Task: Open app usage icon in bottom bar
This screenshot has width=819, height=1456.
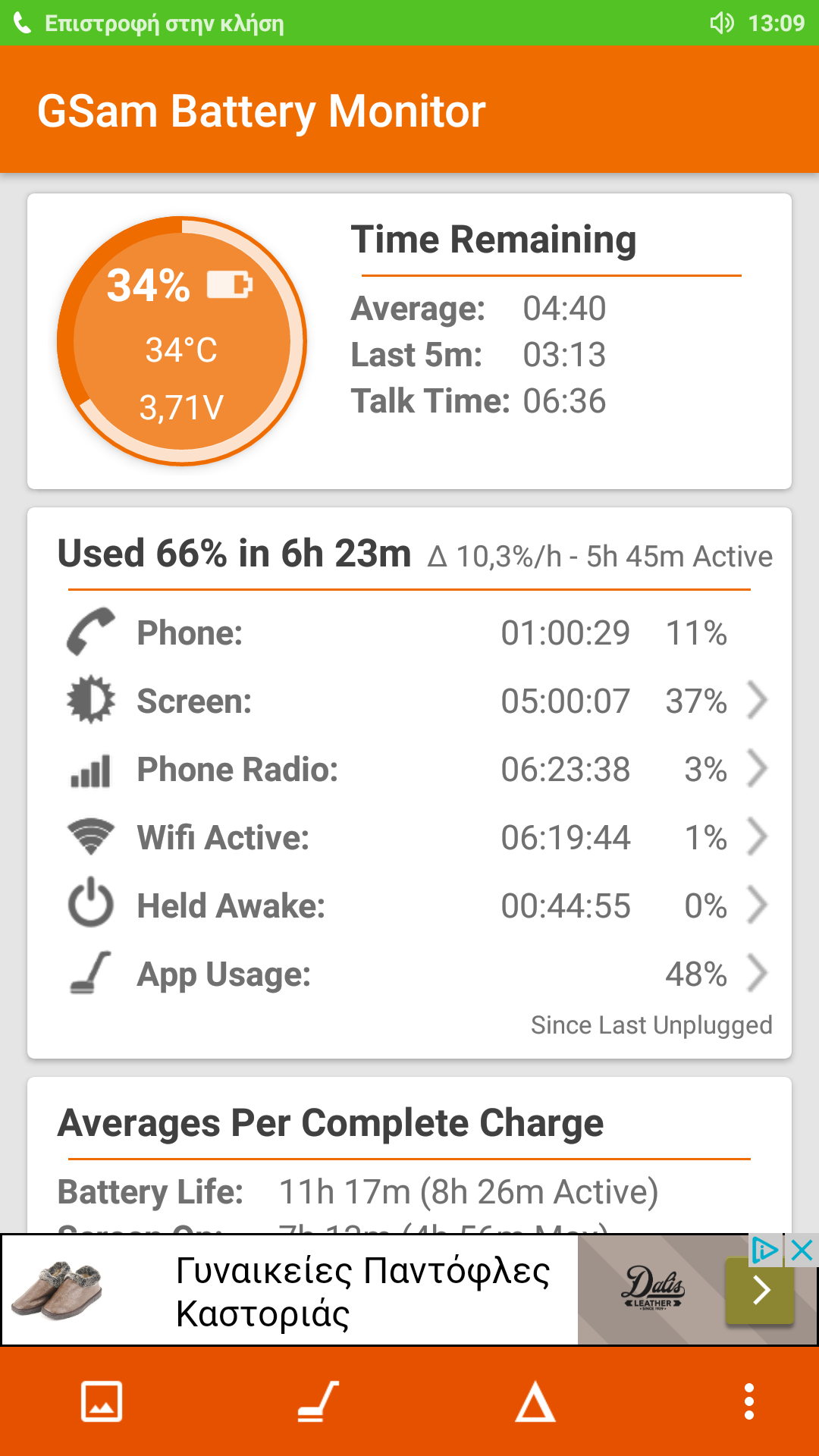Action: (318, 1401)
